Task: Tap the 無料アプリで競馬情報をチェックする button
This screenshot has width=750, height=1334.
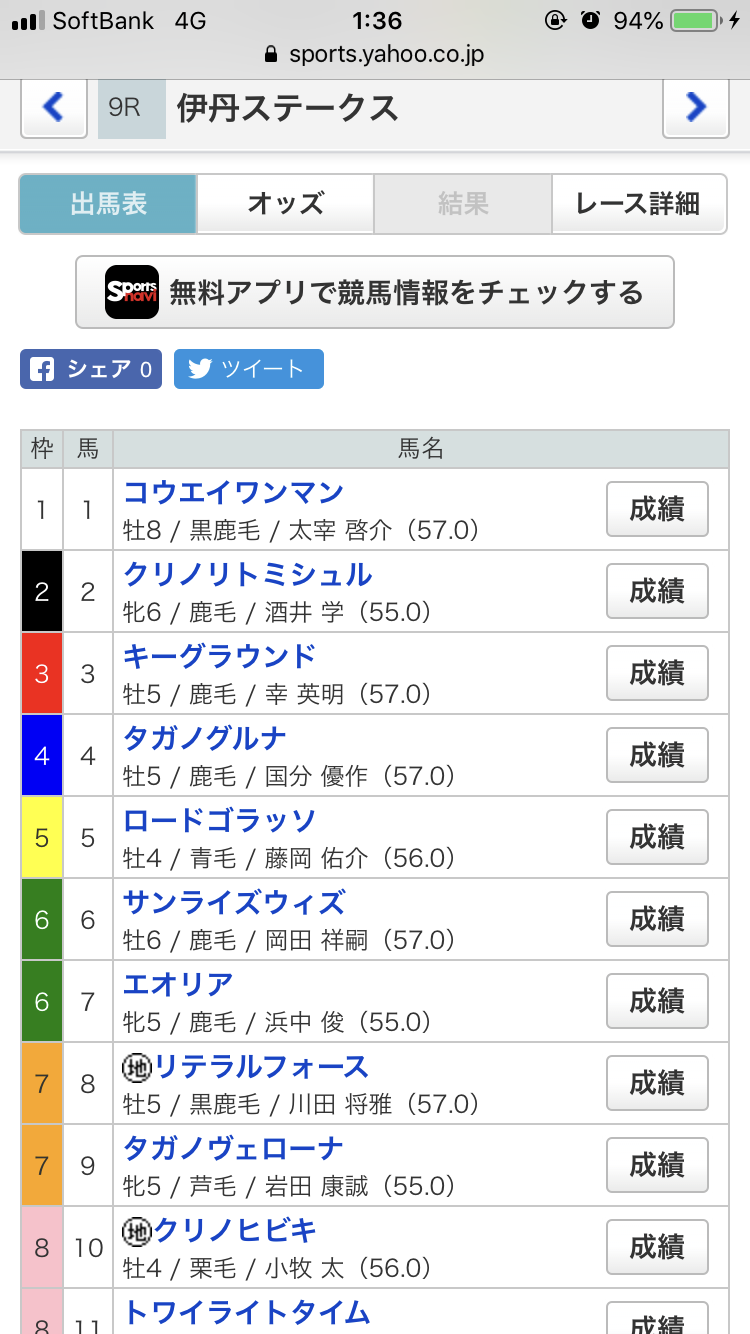Action: point(375,292)
